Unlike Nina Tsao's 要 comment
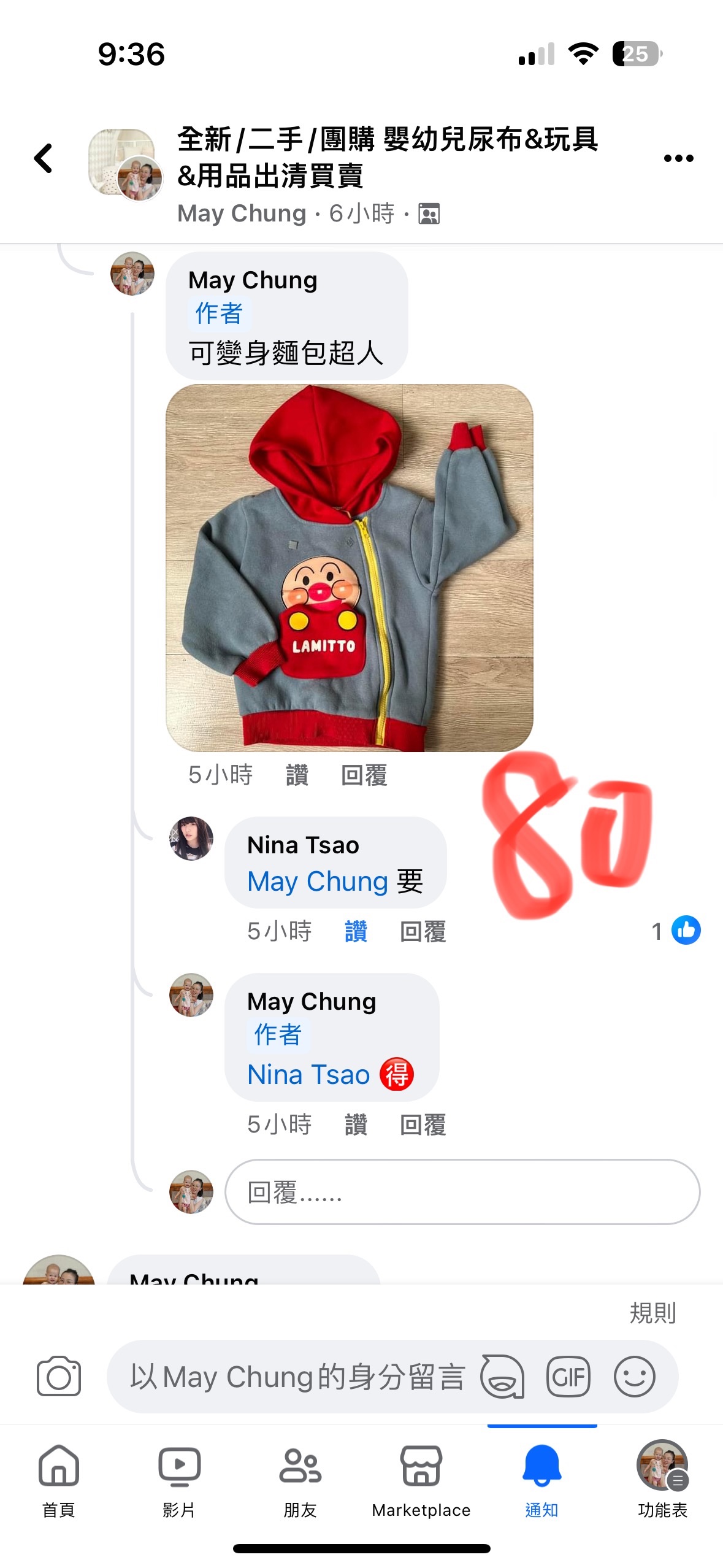Viewport: 723px width, 1568px height. coord(356,931)
